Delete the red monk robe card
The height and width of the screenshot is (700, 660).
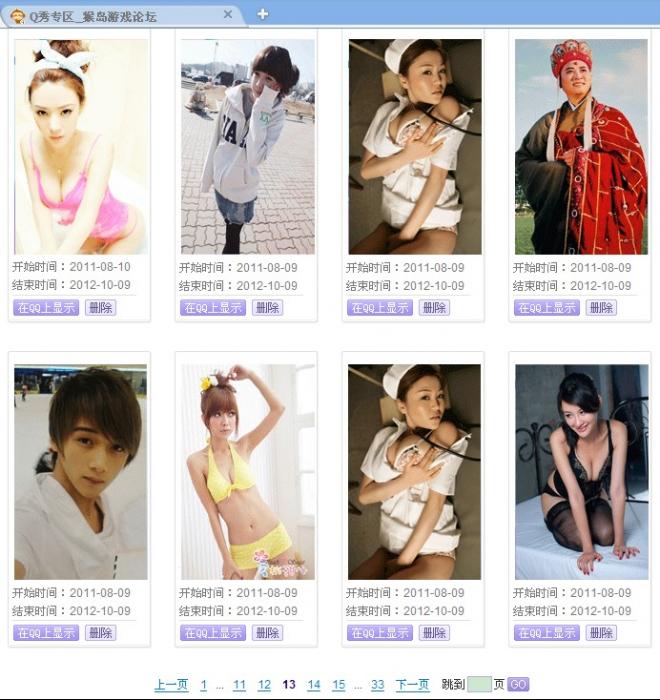click(x=601, y=308)
